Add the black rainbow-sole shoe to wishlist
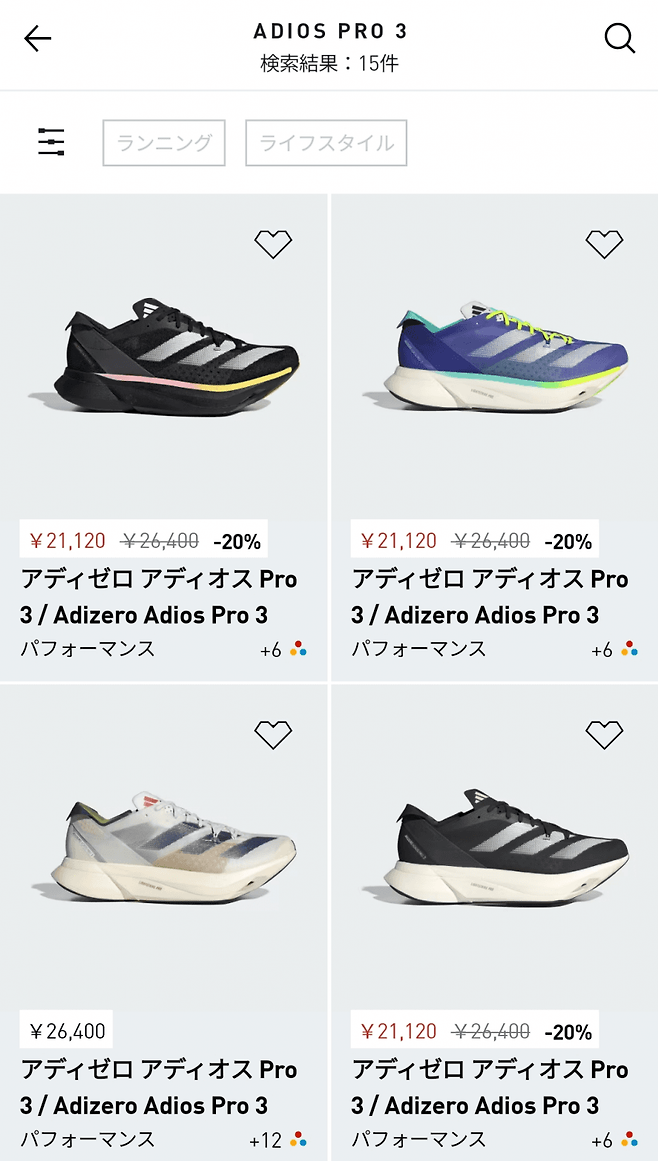This screenshot has height=1161, width=658. (273, 244)
